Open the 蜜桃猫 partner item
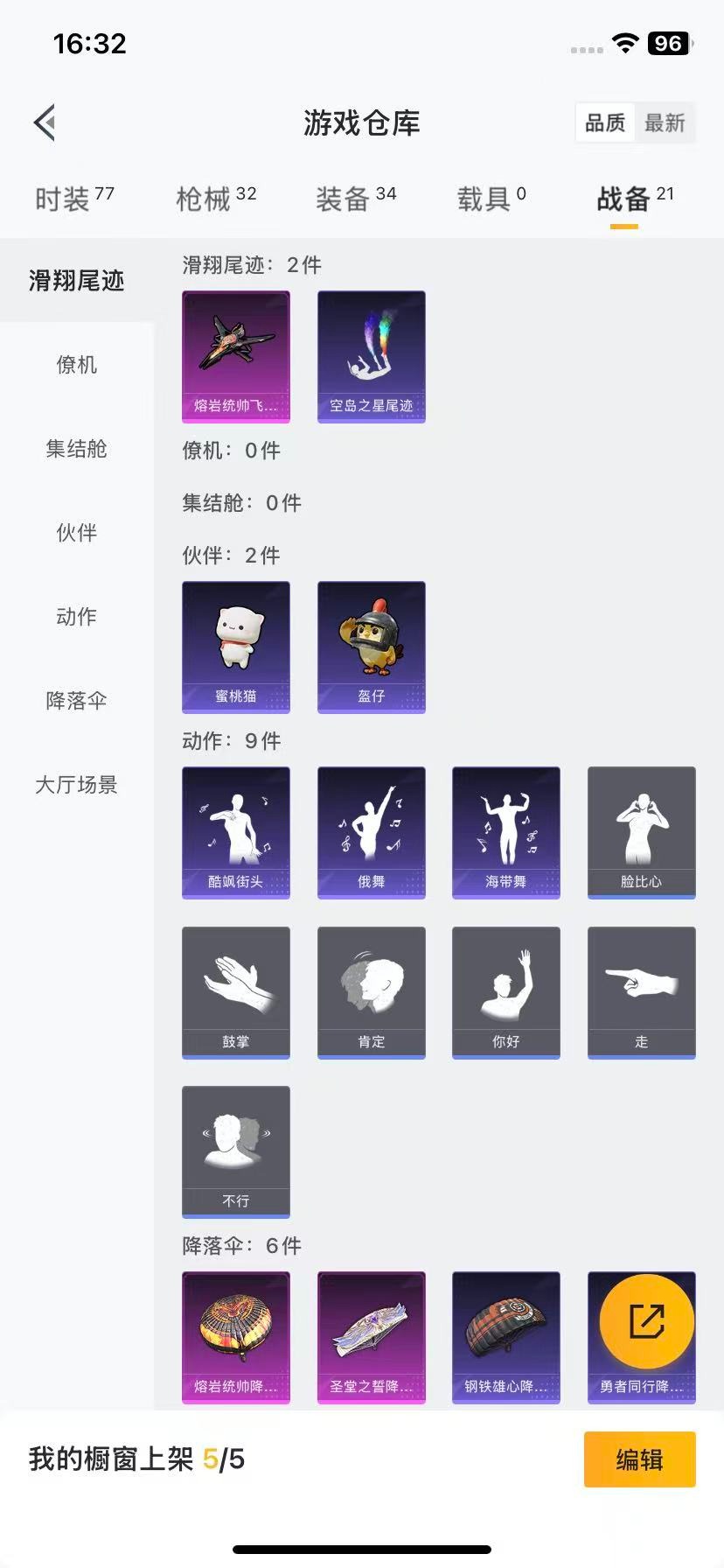Image resolution: width=724 pixels, height=1568 pixels. point(235,647)
